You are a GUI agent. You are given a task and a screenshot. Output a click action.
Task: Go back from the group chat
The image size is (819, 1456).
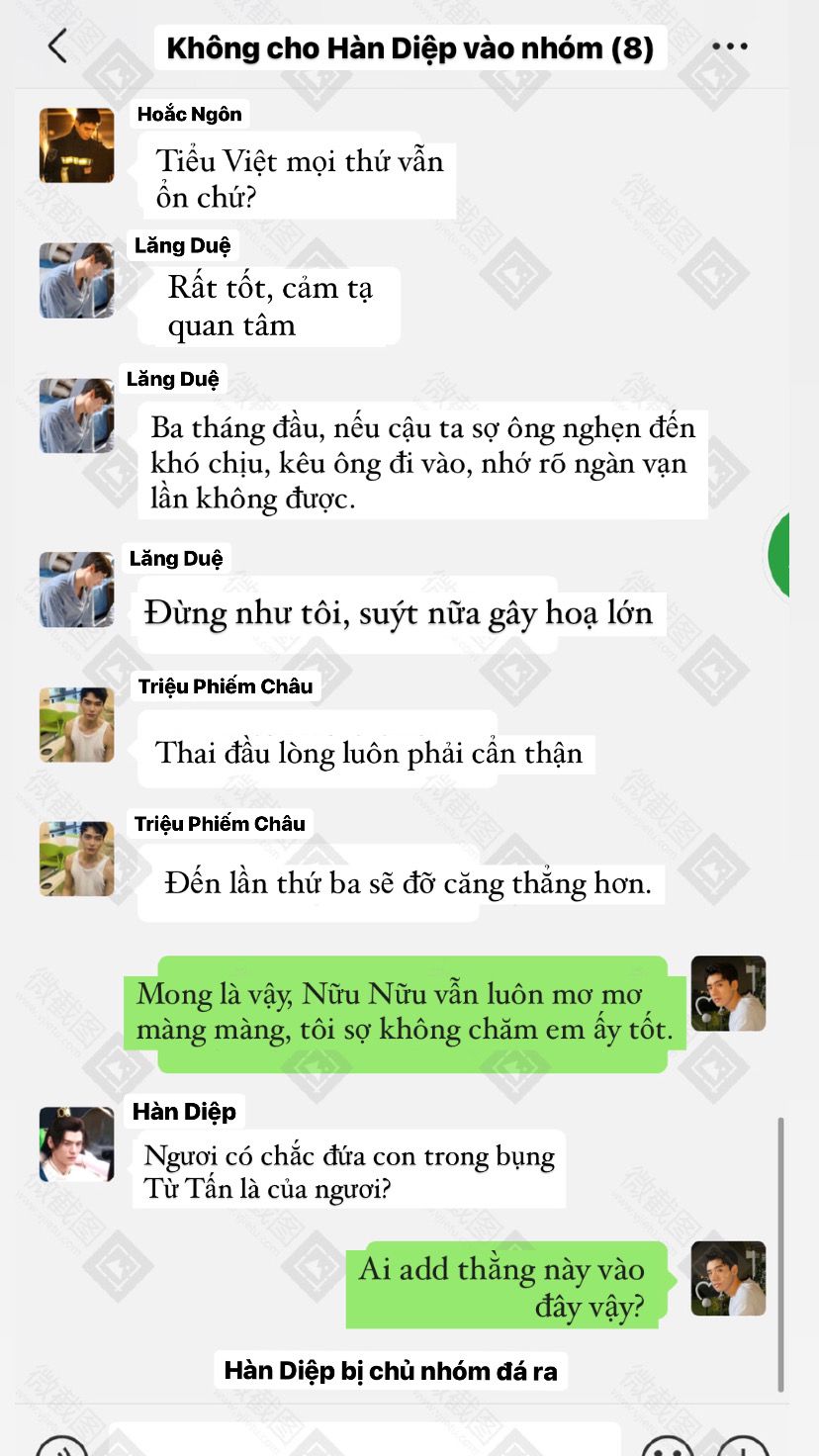tap(57, 46)
